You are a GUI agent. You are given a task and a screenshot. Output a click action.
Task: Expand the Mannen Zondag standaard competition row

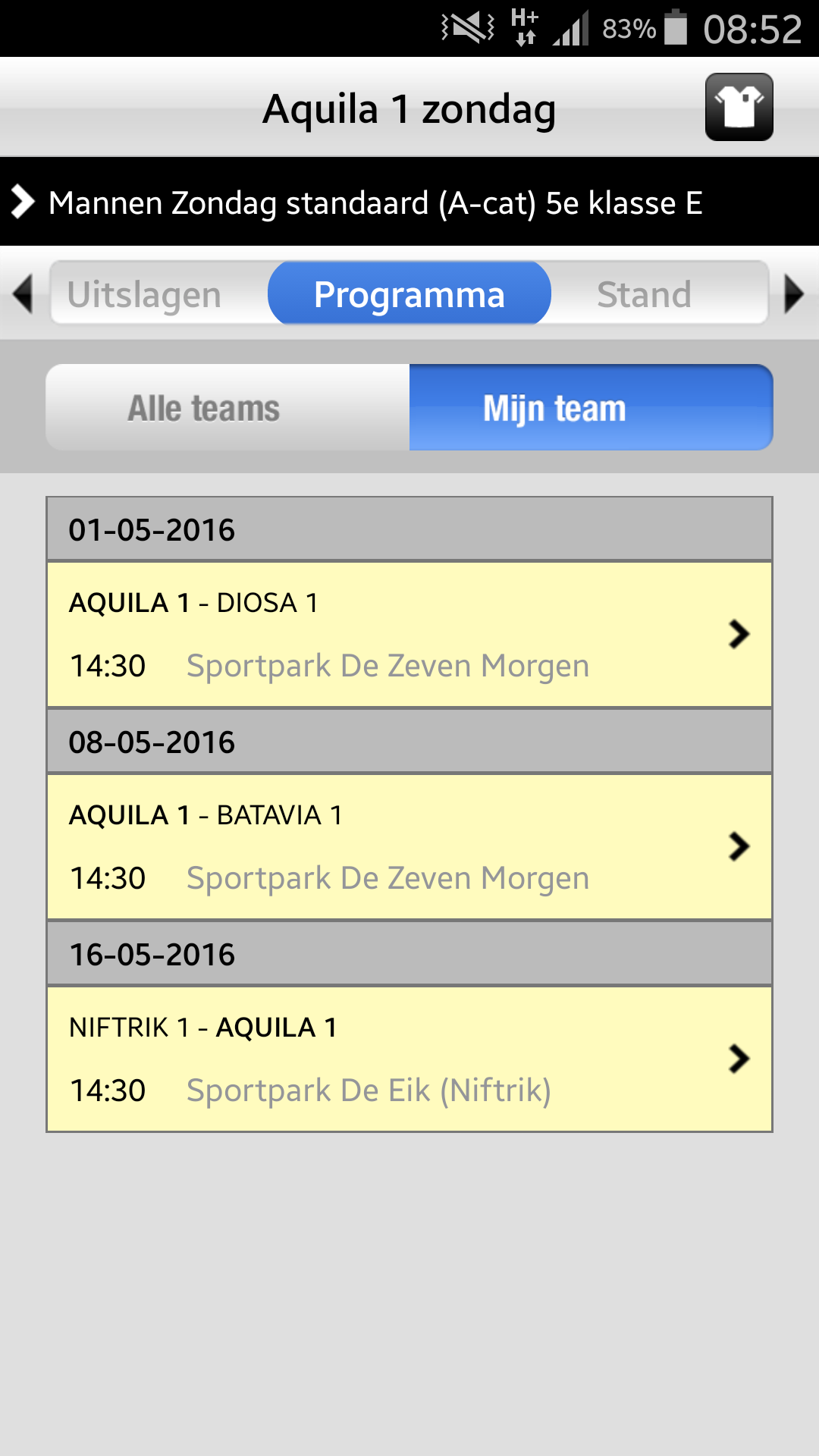point(409,202)
